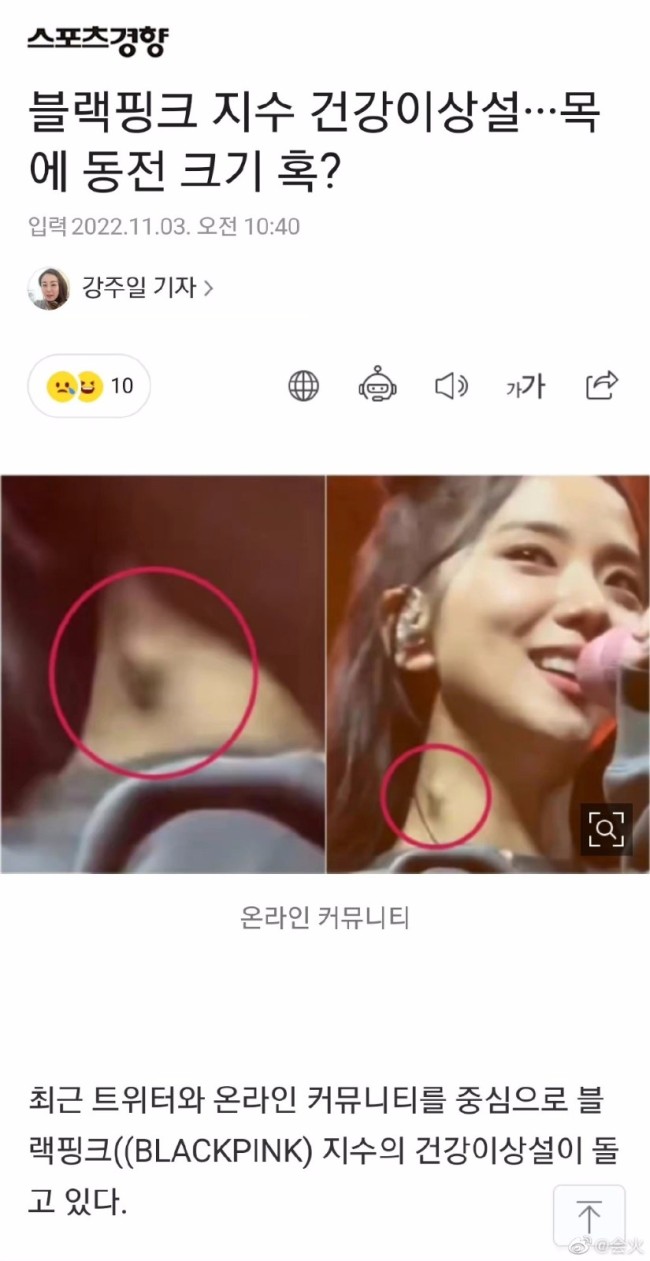Listen to article with speaker icon
This screenshot has width=650, height=1261.
click(451, 385)
